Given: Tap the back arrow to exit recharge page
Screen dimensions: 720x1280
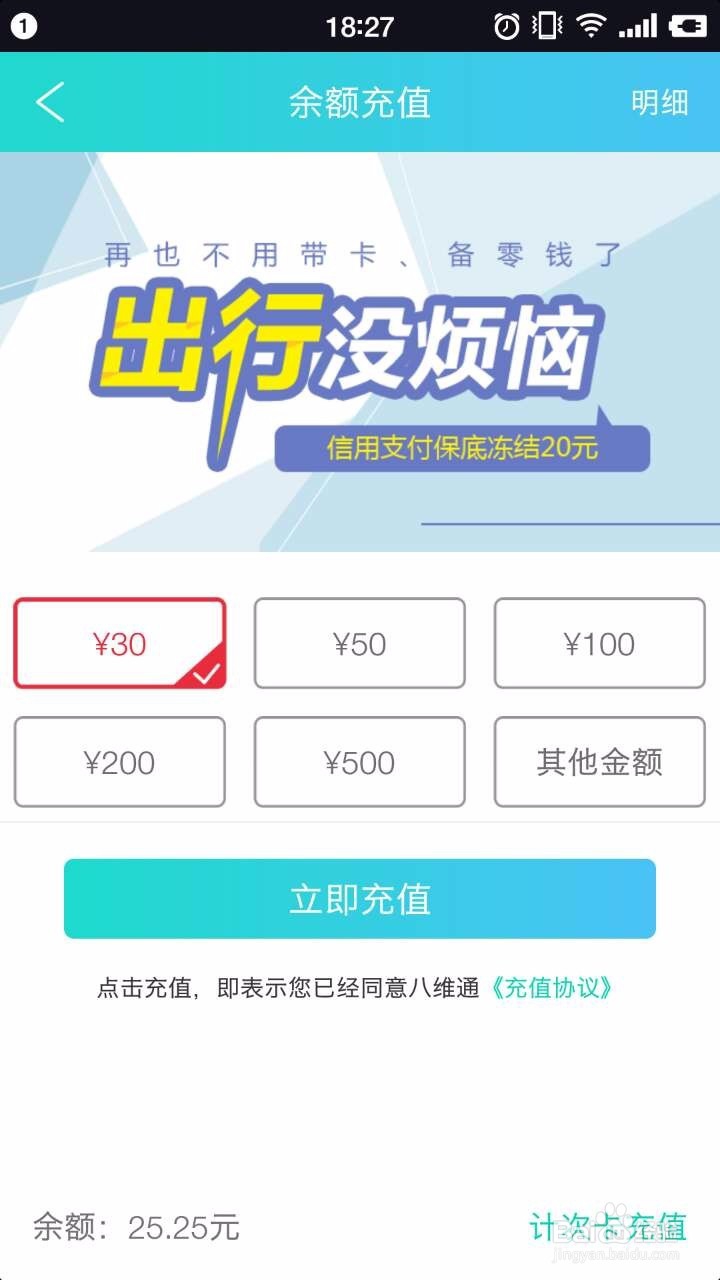Looking at the screenshot, I should point(50,102).
